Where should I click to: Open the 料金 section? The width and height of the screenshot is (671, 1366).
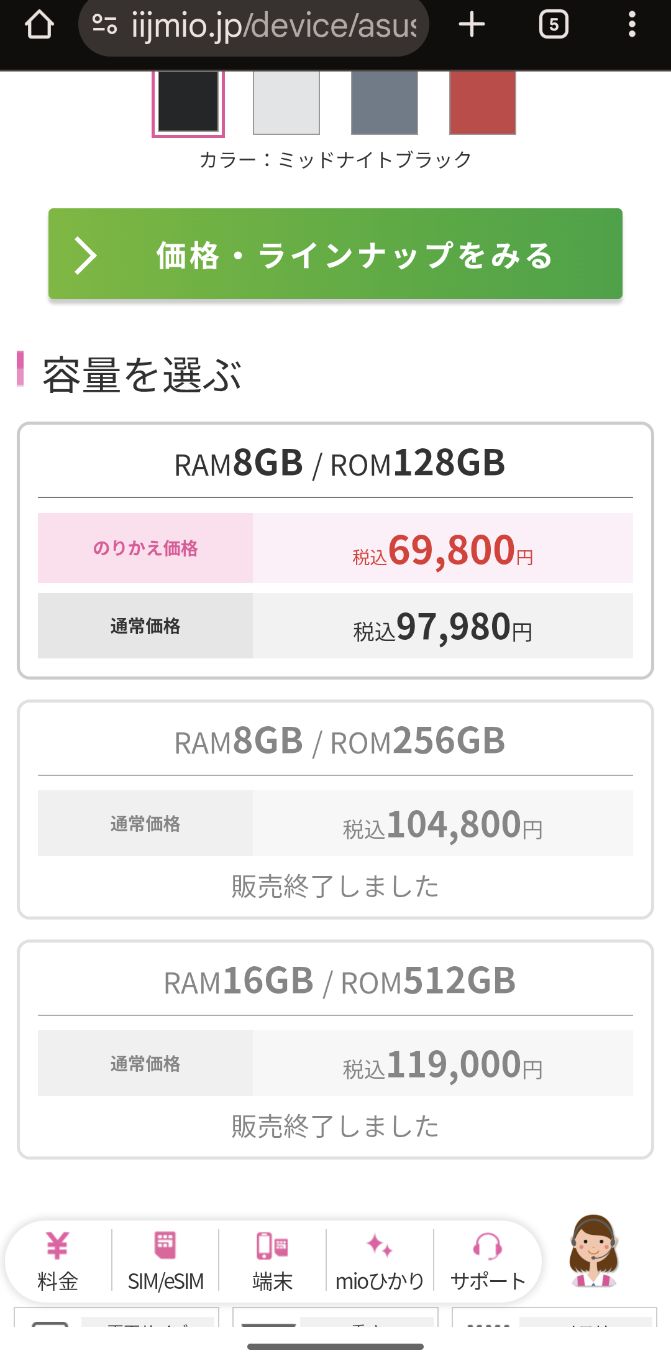click(58, 1261)
